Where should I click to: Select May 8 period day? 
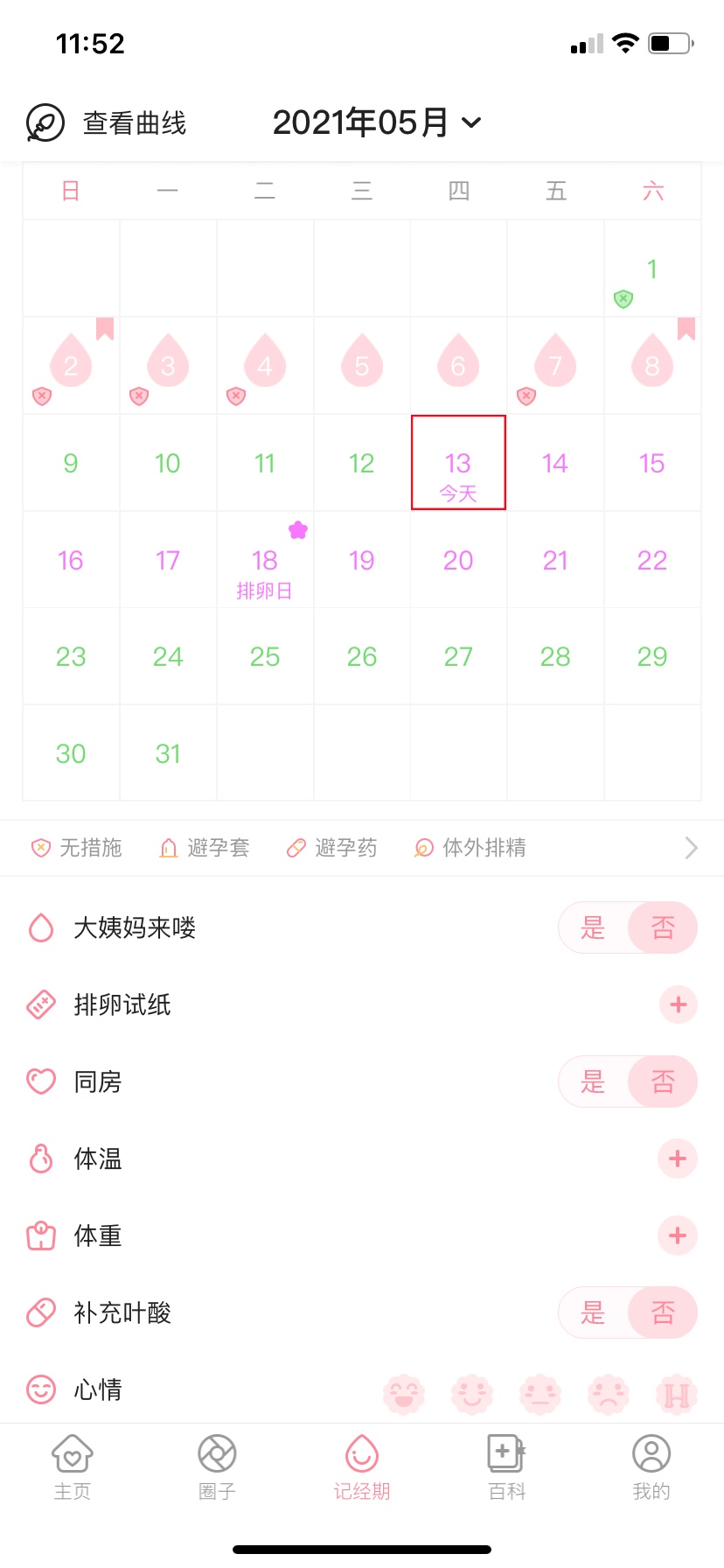pyautogui.click(x=651, y=366)
